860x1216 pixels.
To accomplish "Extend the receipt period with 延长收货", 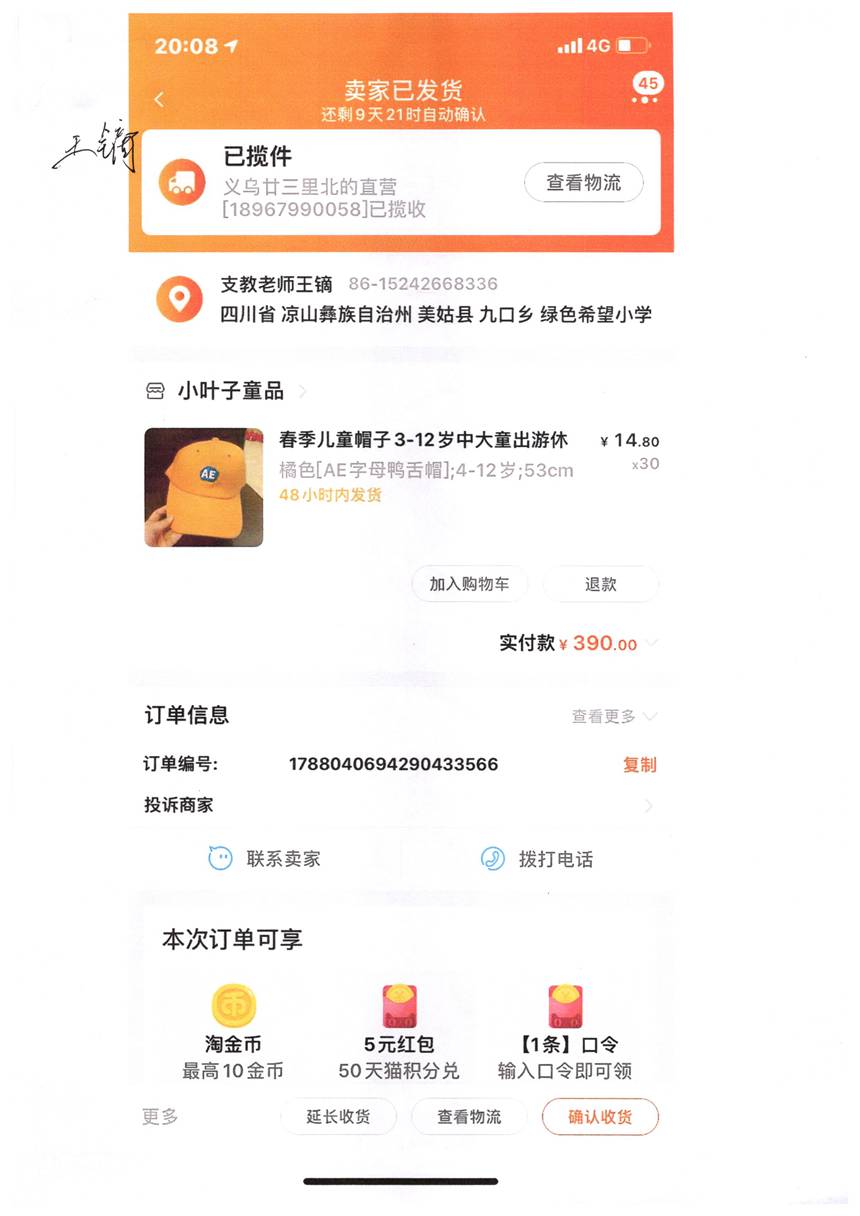I will (337, 1117).
